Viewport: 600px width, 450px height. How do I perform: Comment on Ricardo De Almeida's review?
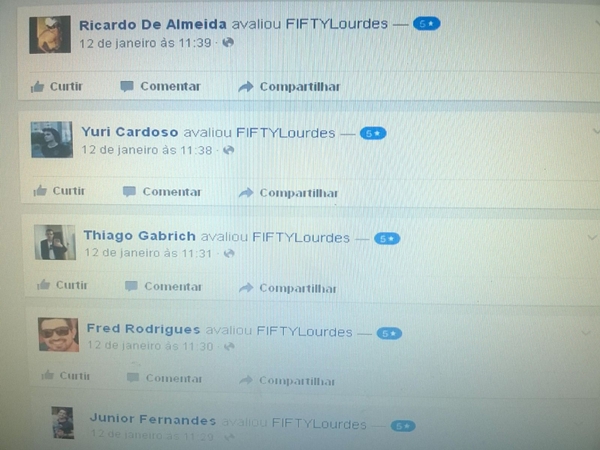(160, 87)
